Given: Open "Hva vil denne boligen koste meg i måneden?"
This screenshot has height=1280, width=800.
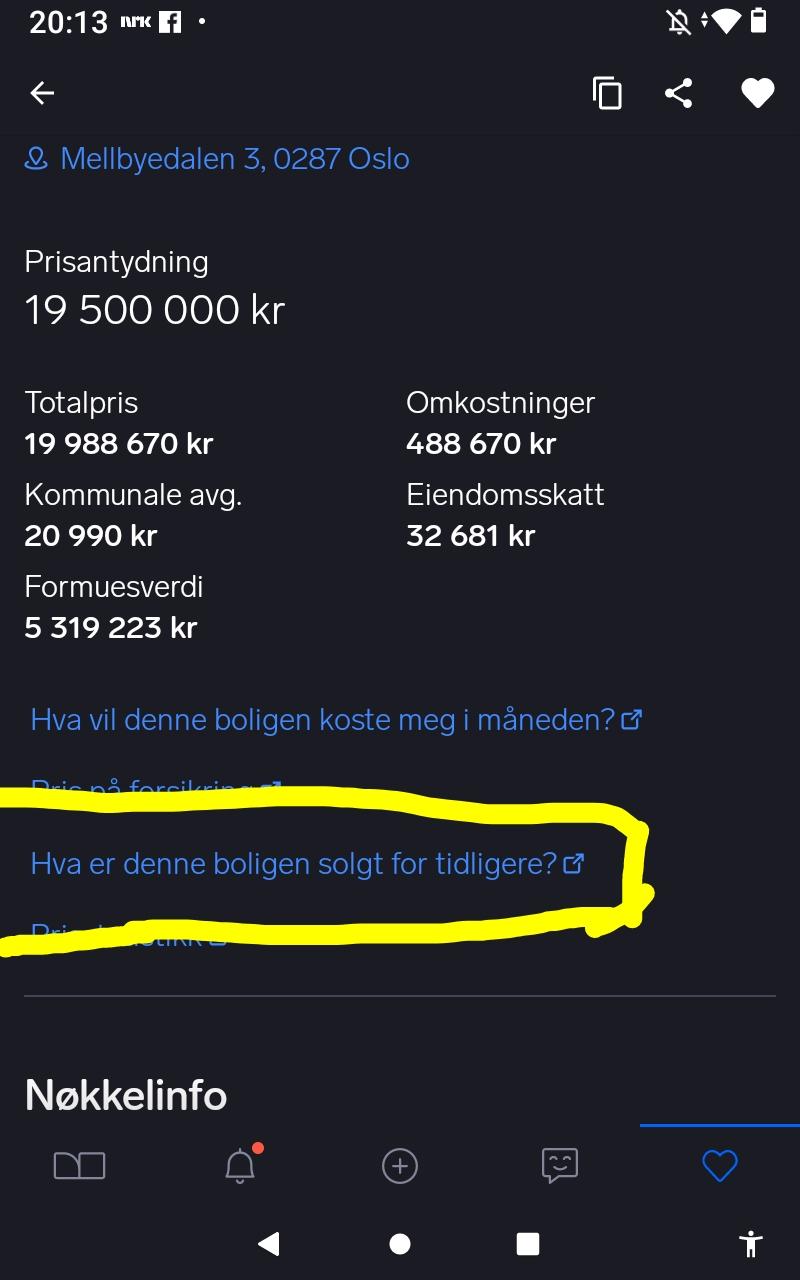Looking at the screenshot, I should click(x=336, y=719).
